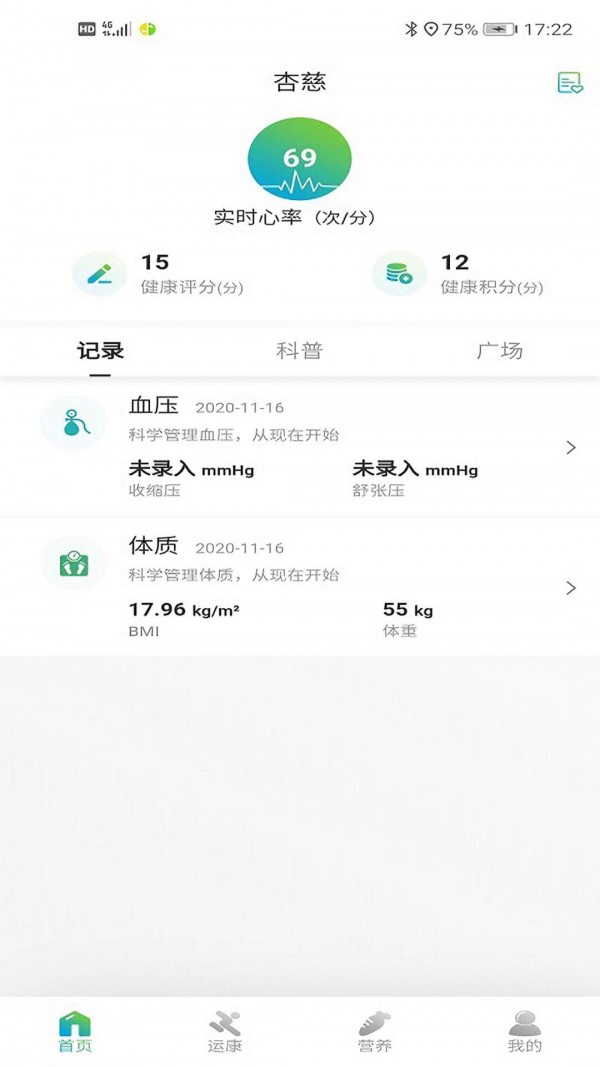This screenshot has height=1067, width=600.
Task: Select the 记录 tab
Action: click(100, 351)
